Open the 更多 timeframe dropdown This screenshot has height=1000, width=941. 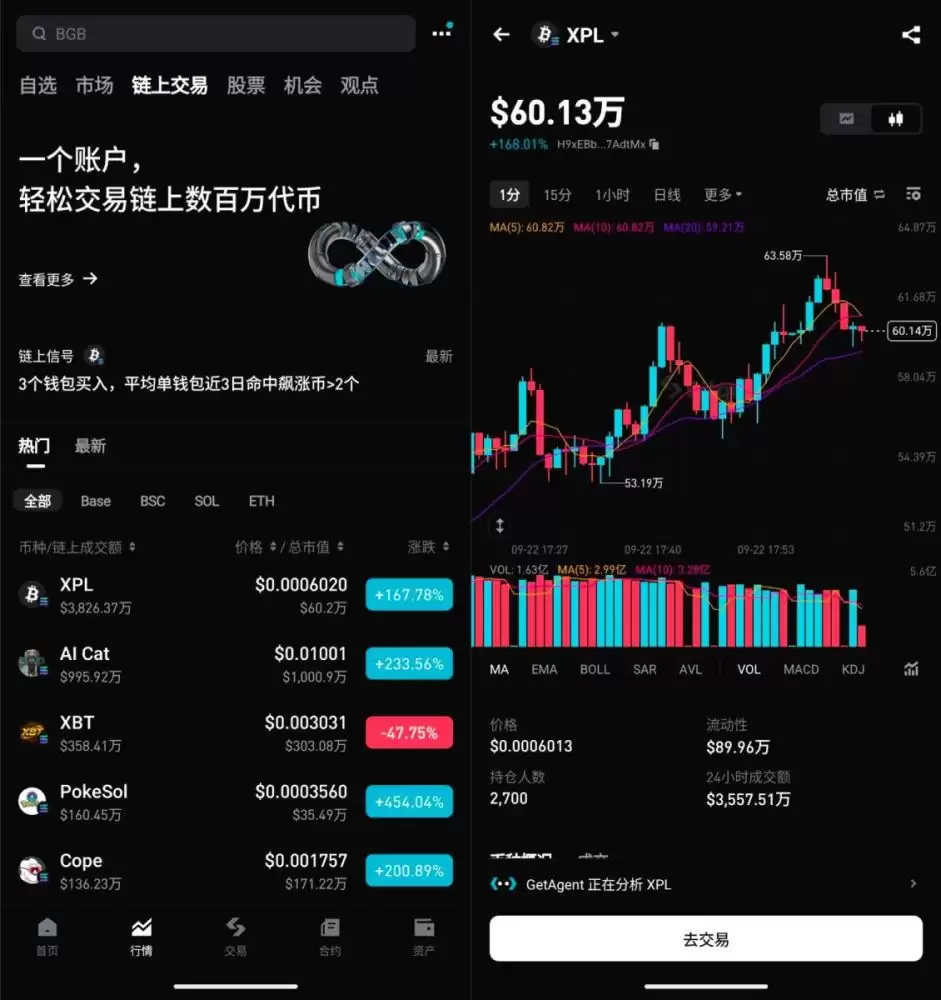pyautogui.click(x=722, y=195)
